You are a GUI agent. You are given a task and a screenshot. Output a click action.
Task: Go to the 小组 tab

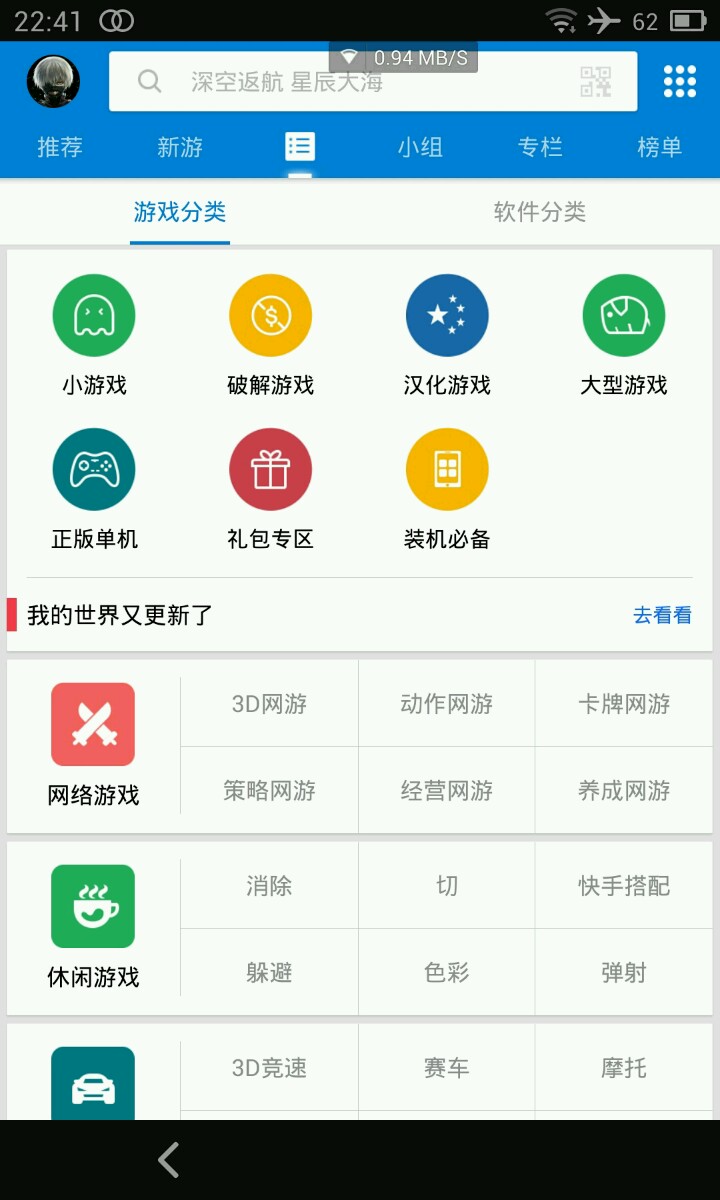coord(420,148)
